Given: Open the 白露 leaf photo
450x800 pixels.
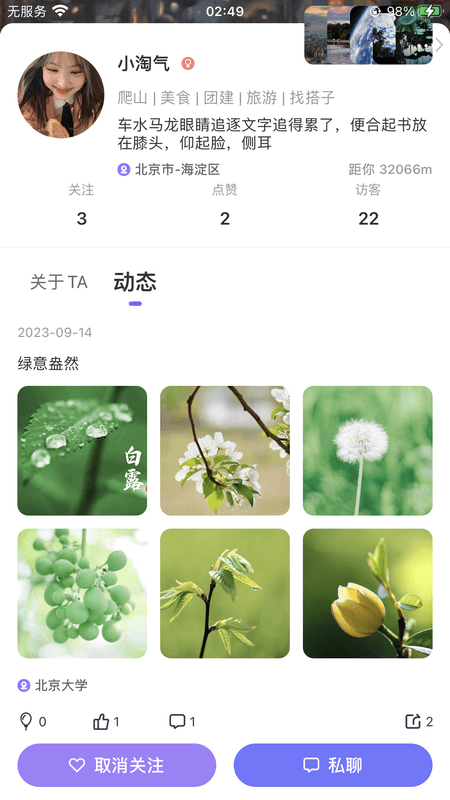Looking at the screenshot, I should pyautogui.click(x=82, y=451).
